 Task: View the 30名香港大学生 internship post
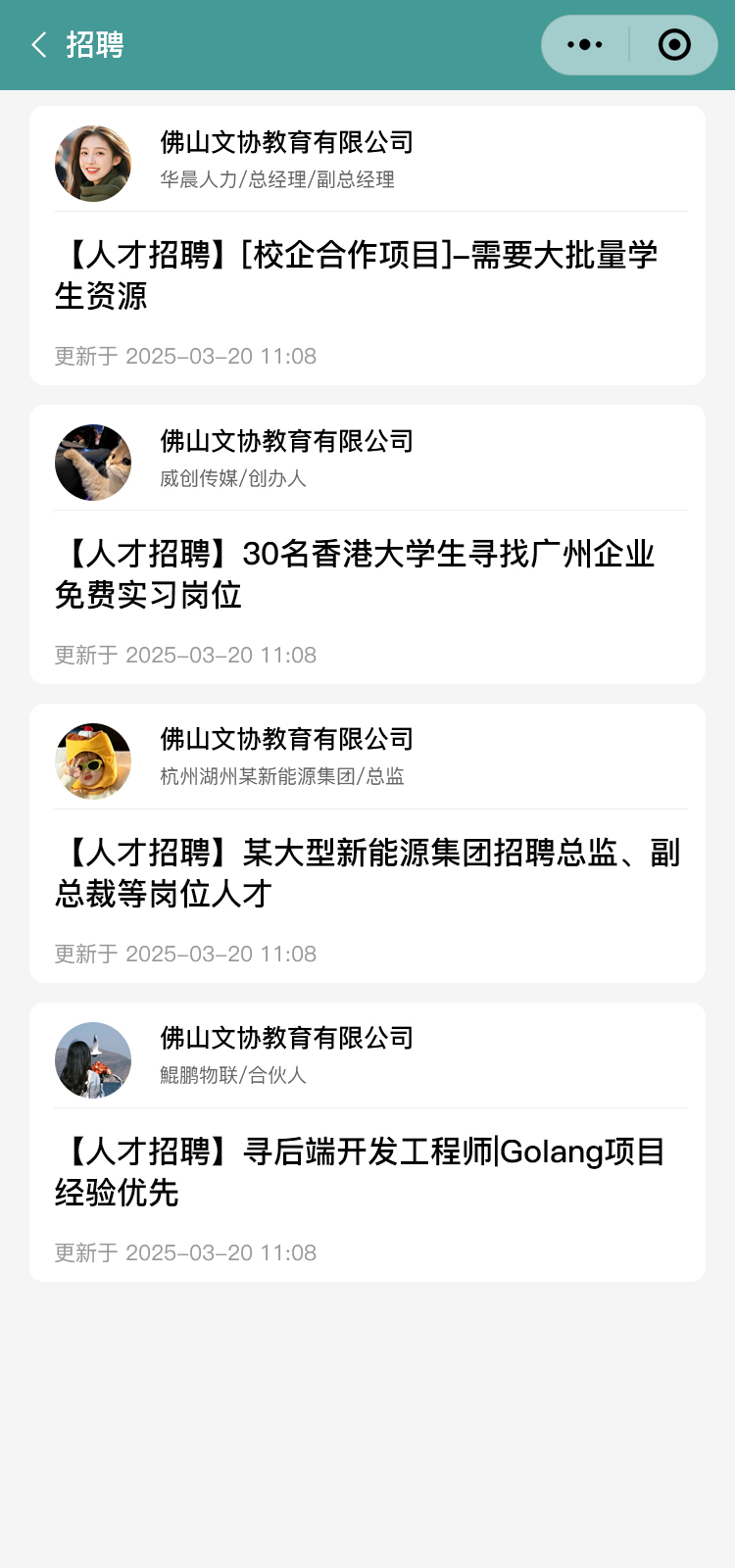357,573
